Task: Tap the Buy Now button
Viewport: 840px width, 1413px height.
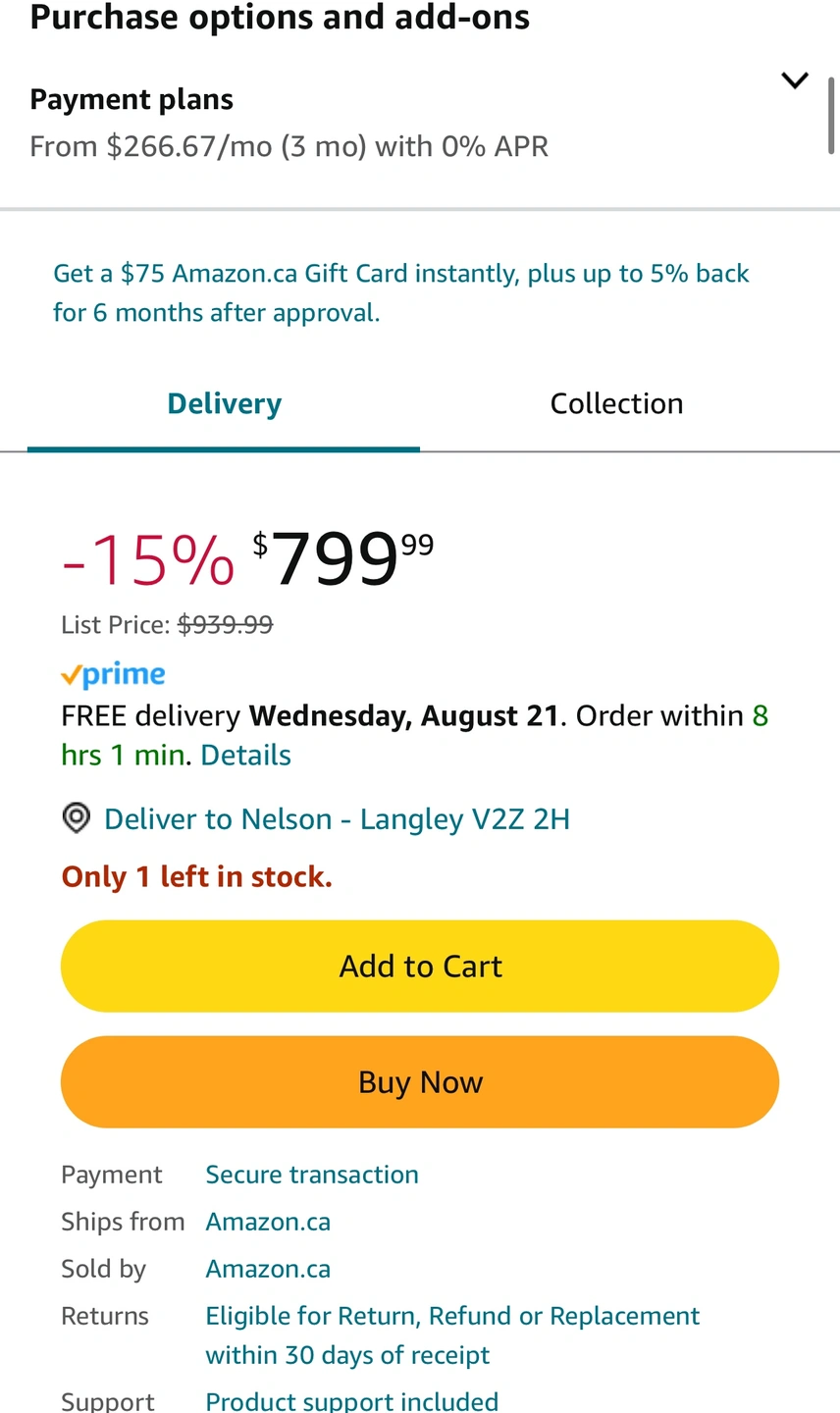Action: [420, 1081]
